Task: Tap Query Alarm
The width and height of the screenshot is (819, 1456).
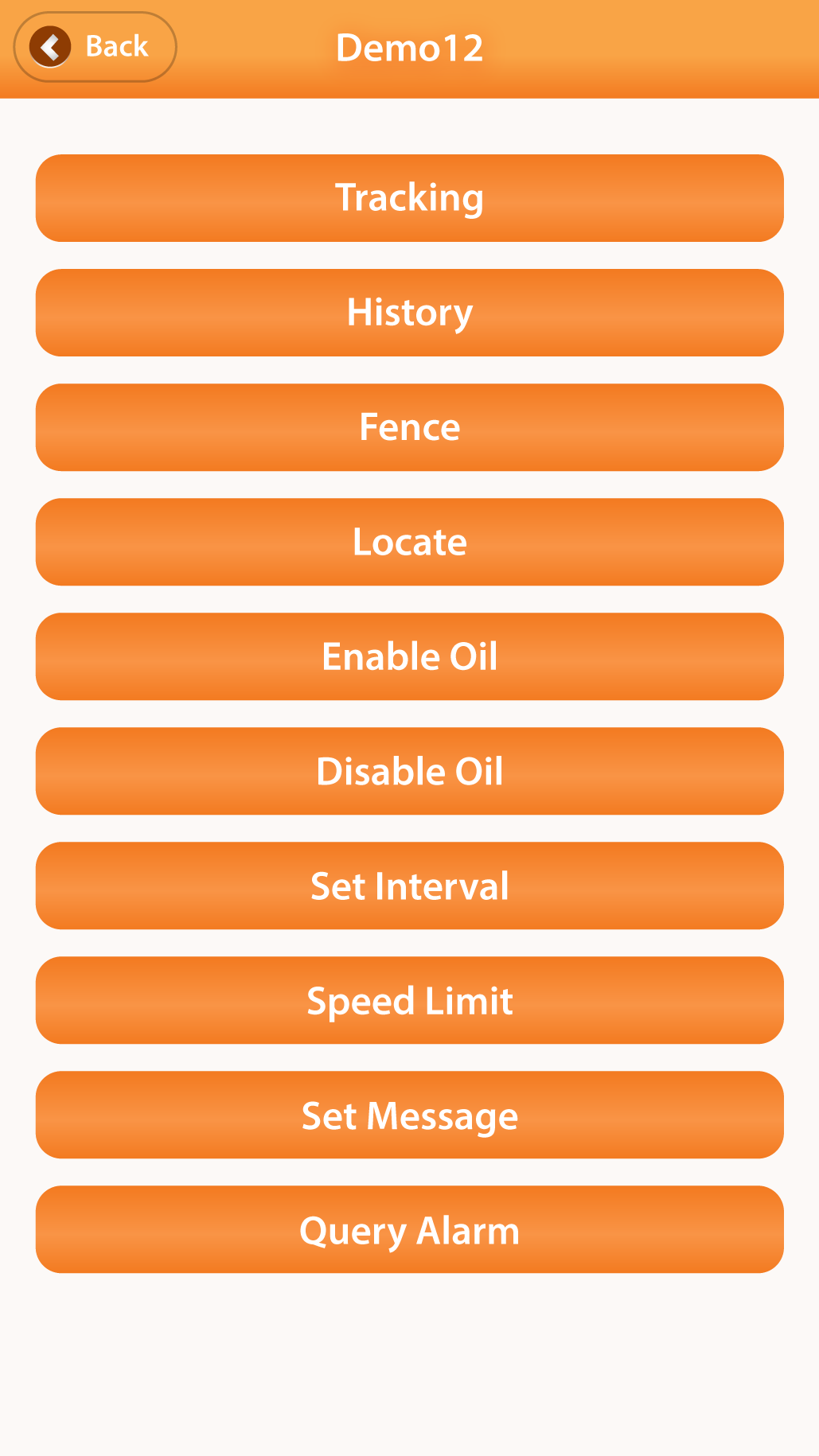Action: pos(410,1229)
